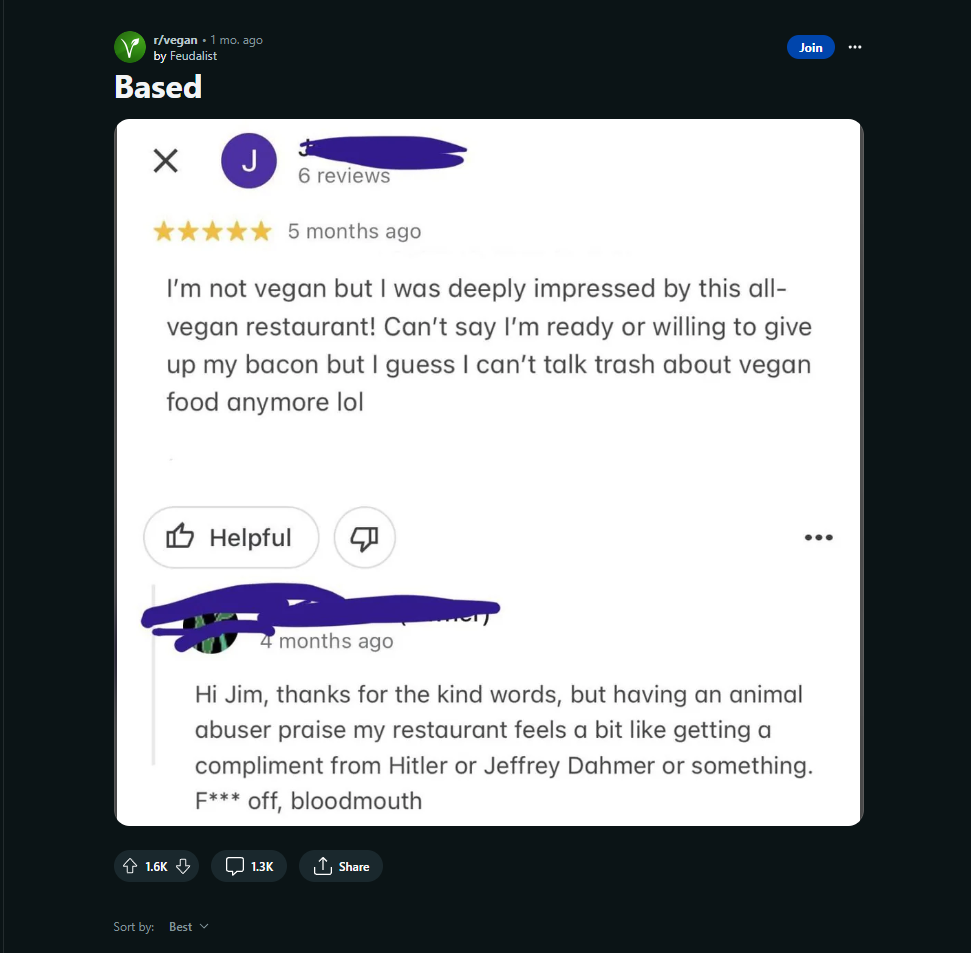This screenshot has height=953, width=971.
Task: View Feudalist's profile
Action: [x=192, y=56]
